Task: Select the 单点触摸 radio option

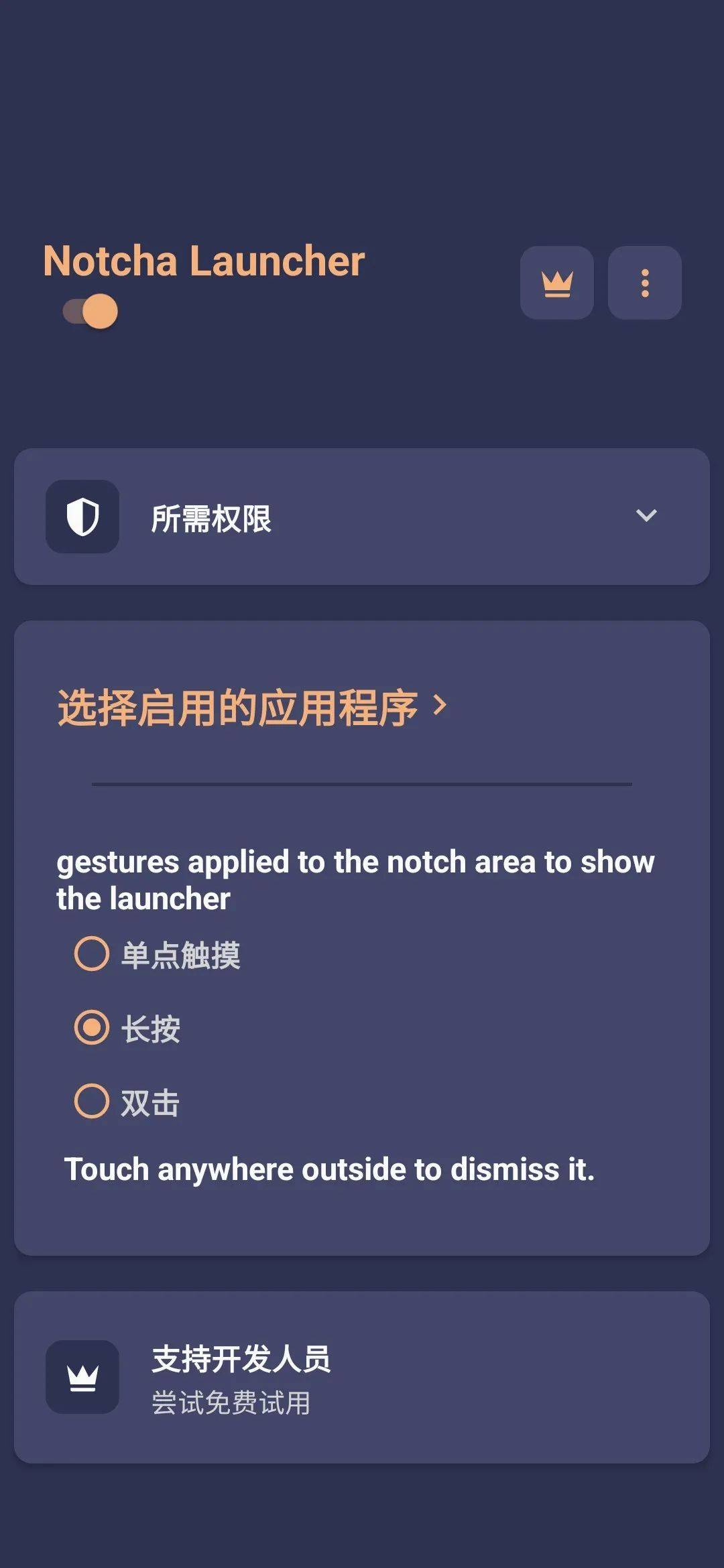Action: tap(92, 954)
